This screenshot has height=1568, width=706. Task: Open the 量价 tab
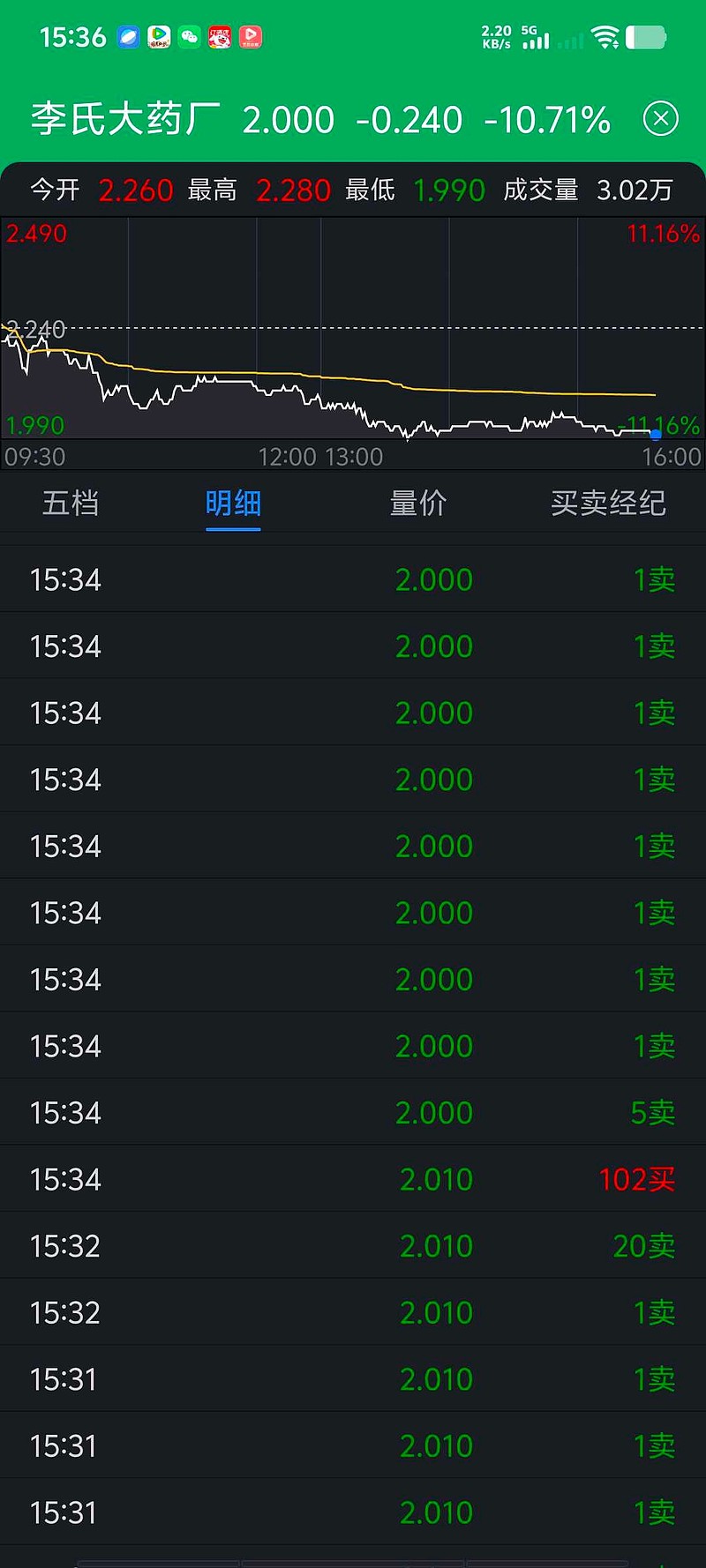[418, 504]
